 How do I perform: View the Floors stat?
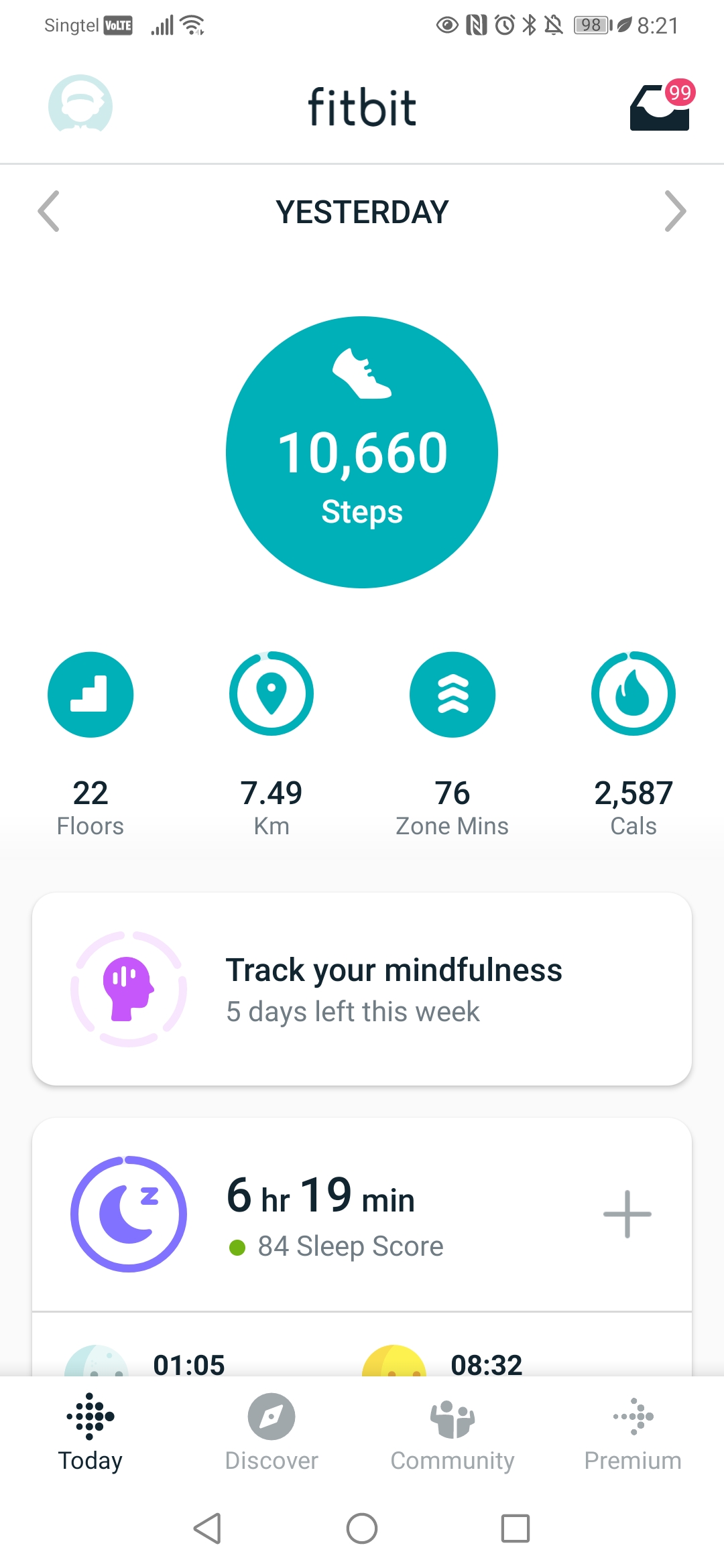(90, 695)
